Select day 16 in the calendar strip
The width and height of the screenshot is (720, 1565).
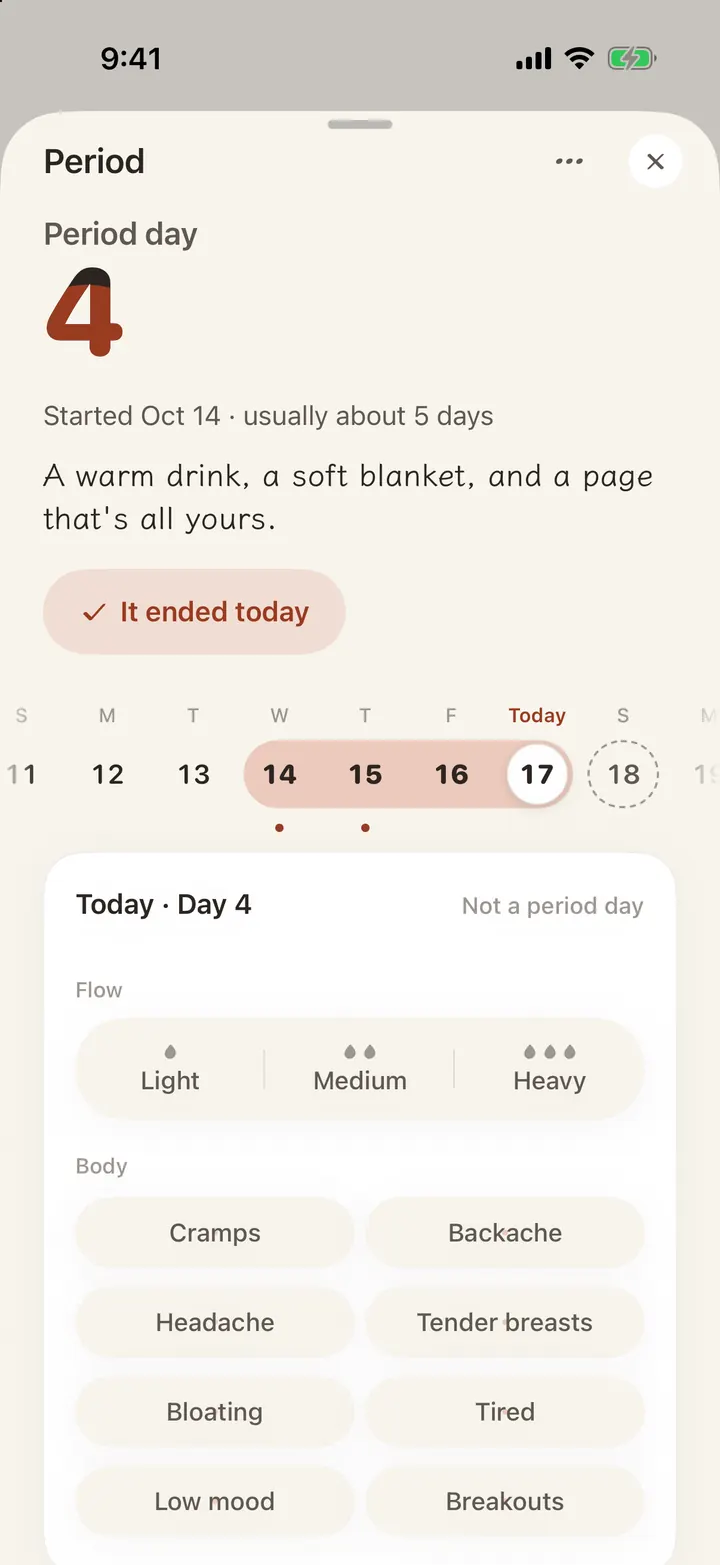[451, 774]
